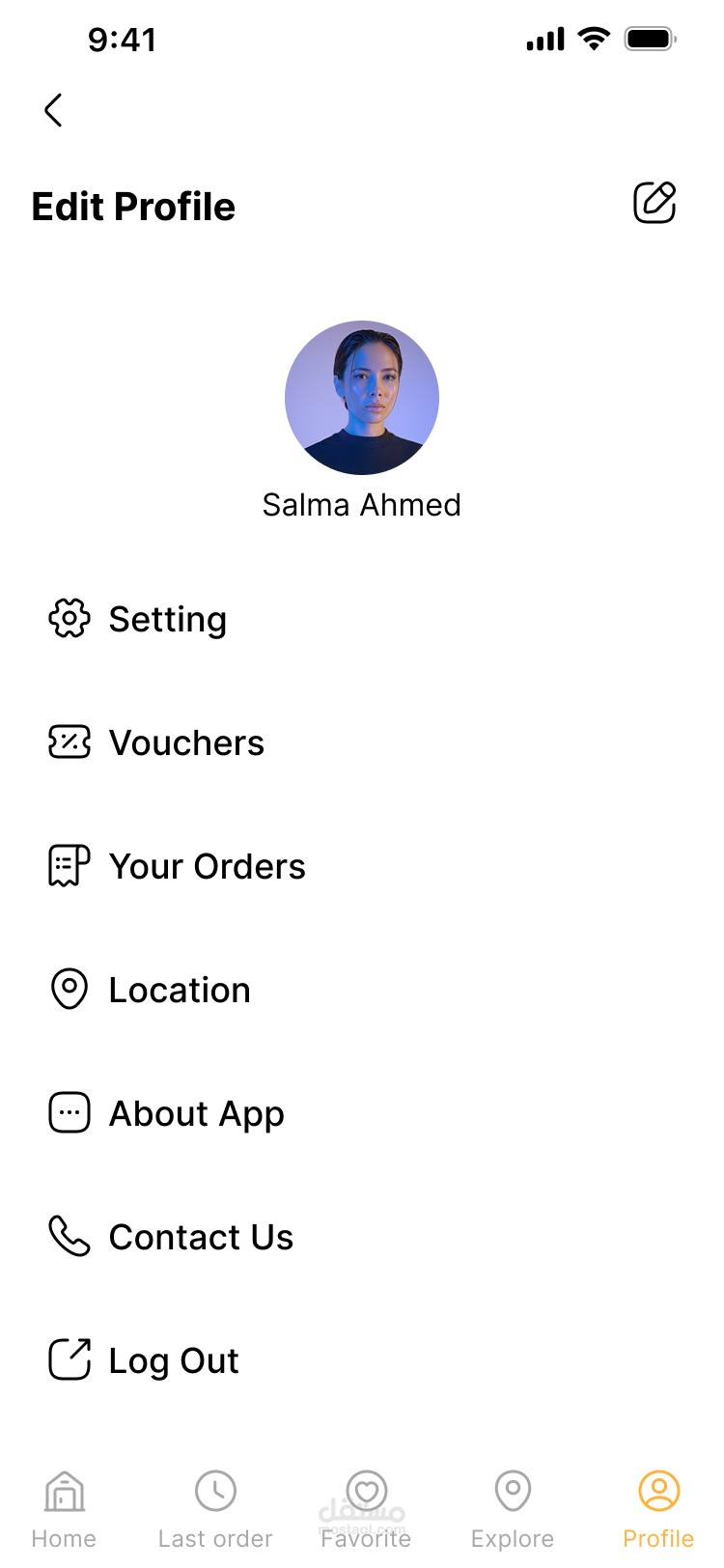Choose Contact Us
The width and height of the screenshot is (724, 1568).
201,1237
